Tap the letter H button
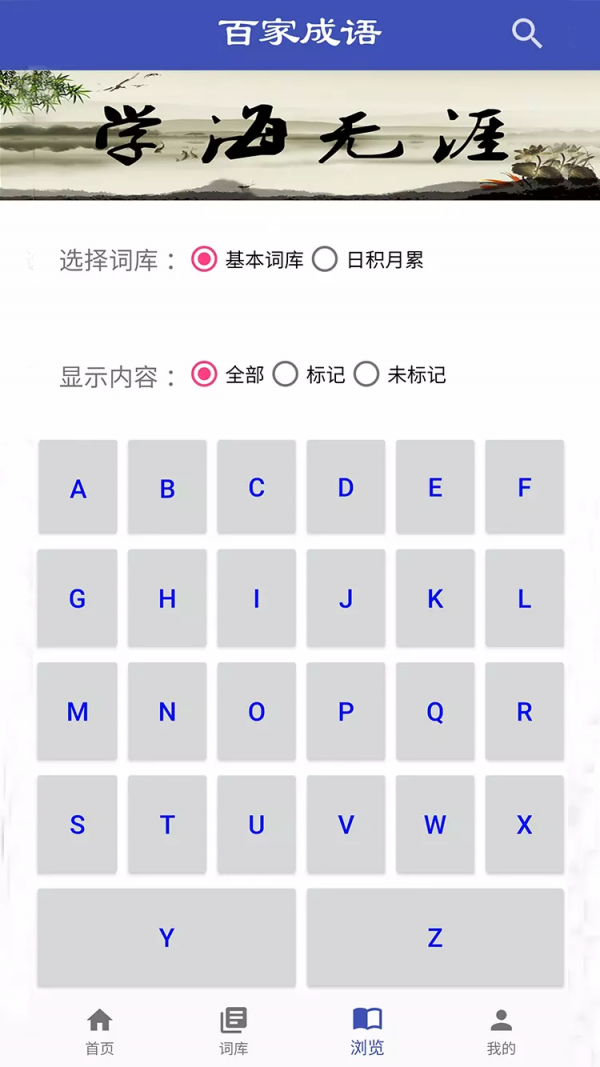 click(167, 599)
